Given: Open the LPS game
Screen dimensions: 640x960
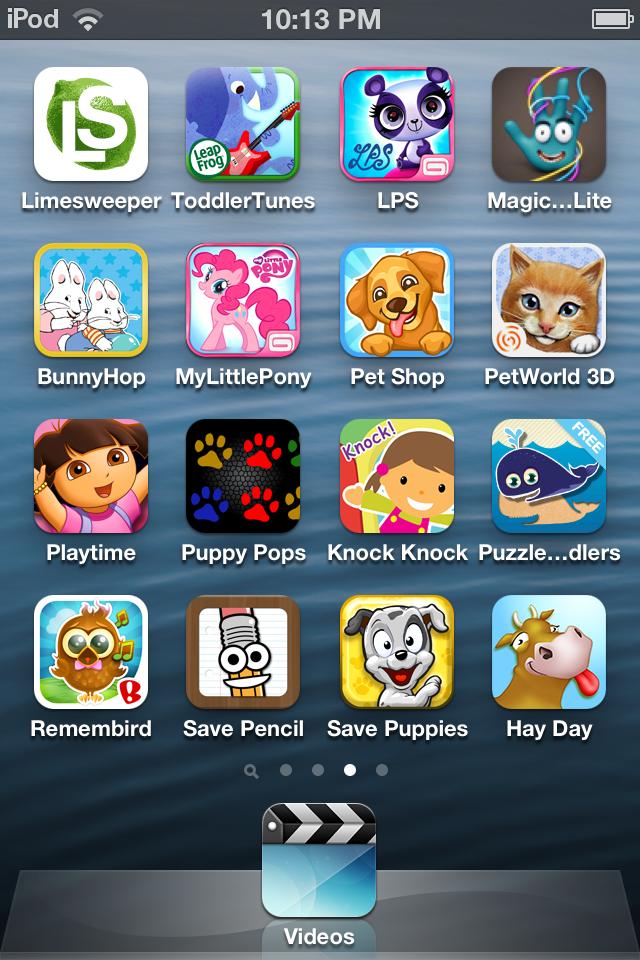Looking at the screenshot, I should tap(397, 124).
